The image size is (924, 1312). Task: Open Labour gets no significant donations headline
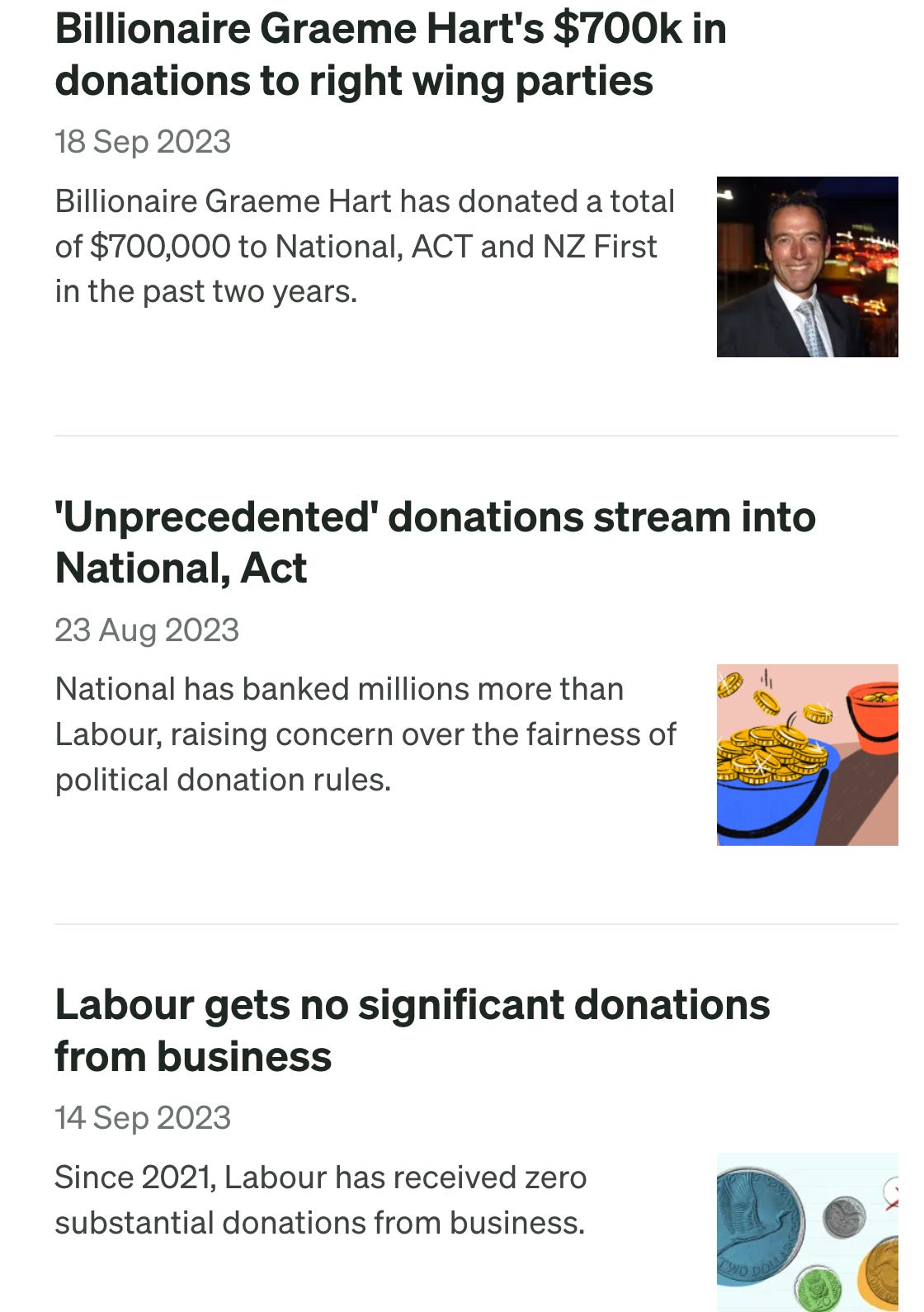(x=412, y=1031)
